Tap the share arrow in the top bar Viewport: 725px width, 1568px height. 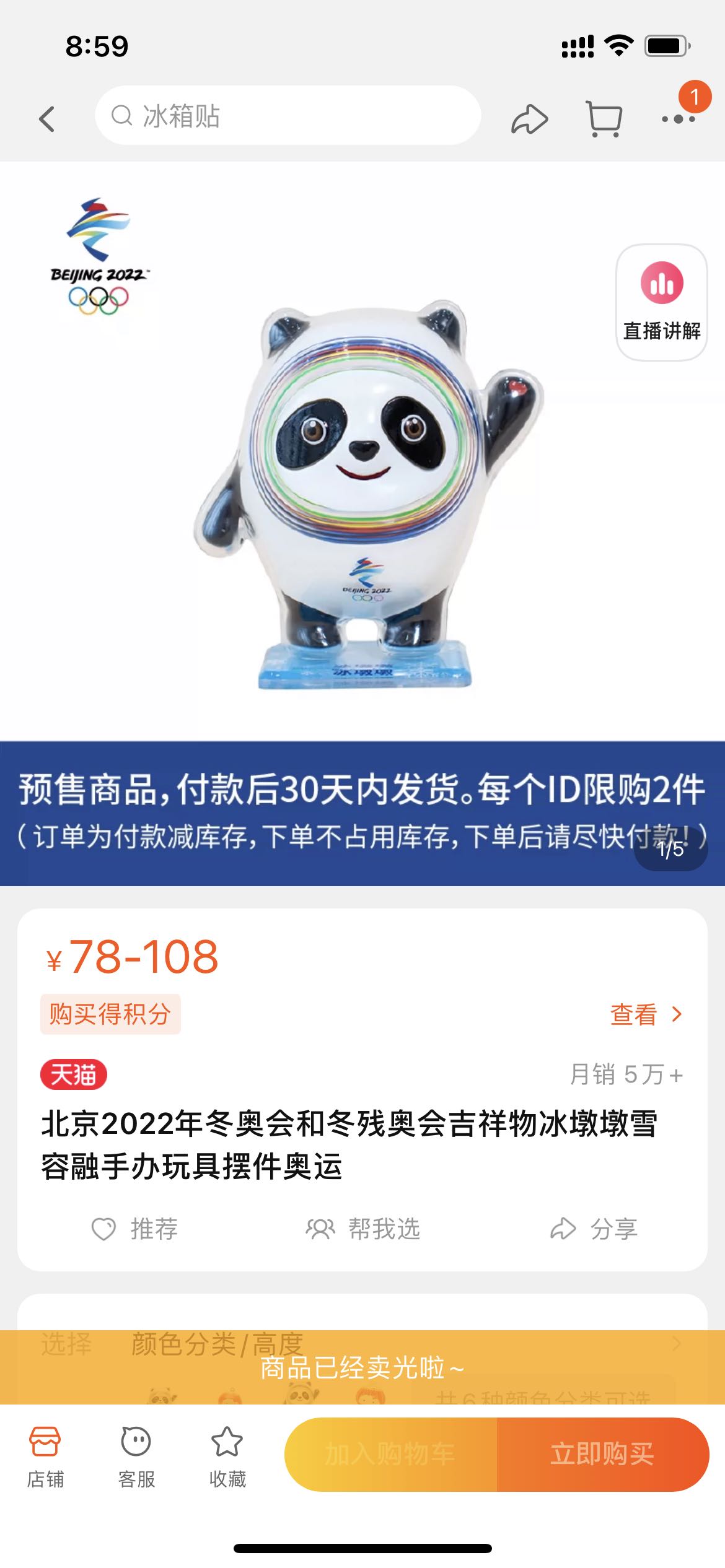click(x=529, y=118)
